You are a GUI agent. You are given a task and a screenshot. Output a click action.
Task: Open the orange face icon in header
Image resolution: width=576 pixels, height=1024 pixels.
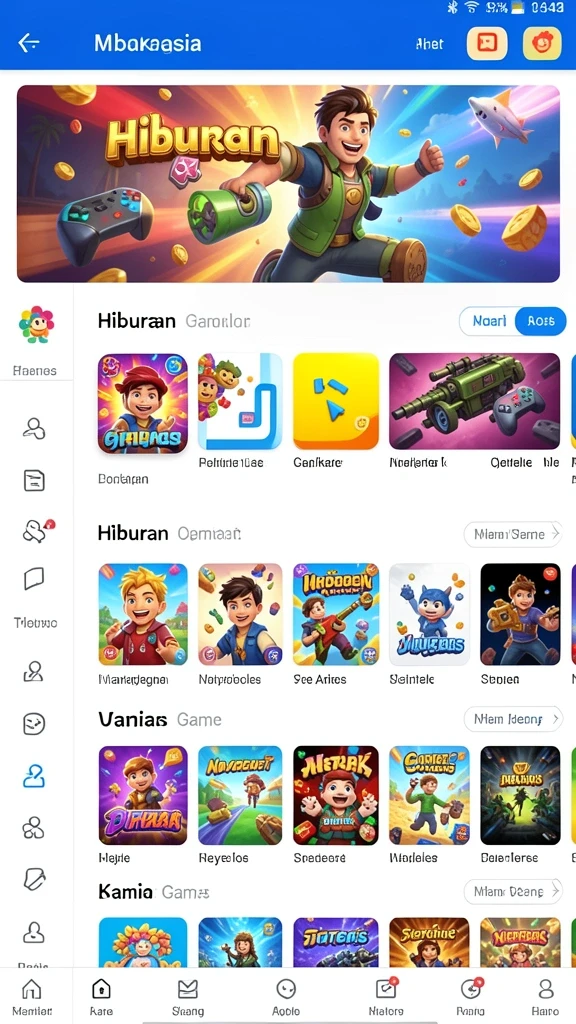(x=542, y=44)
